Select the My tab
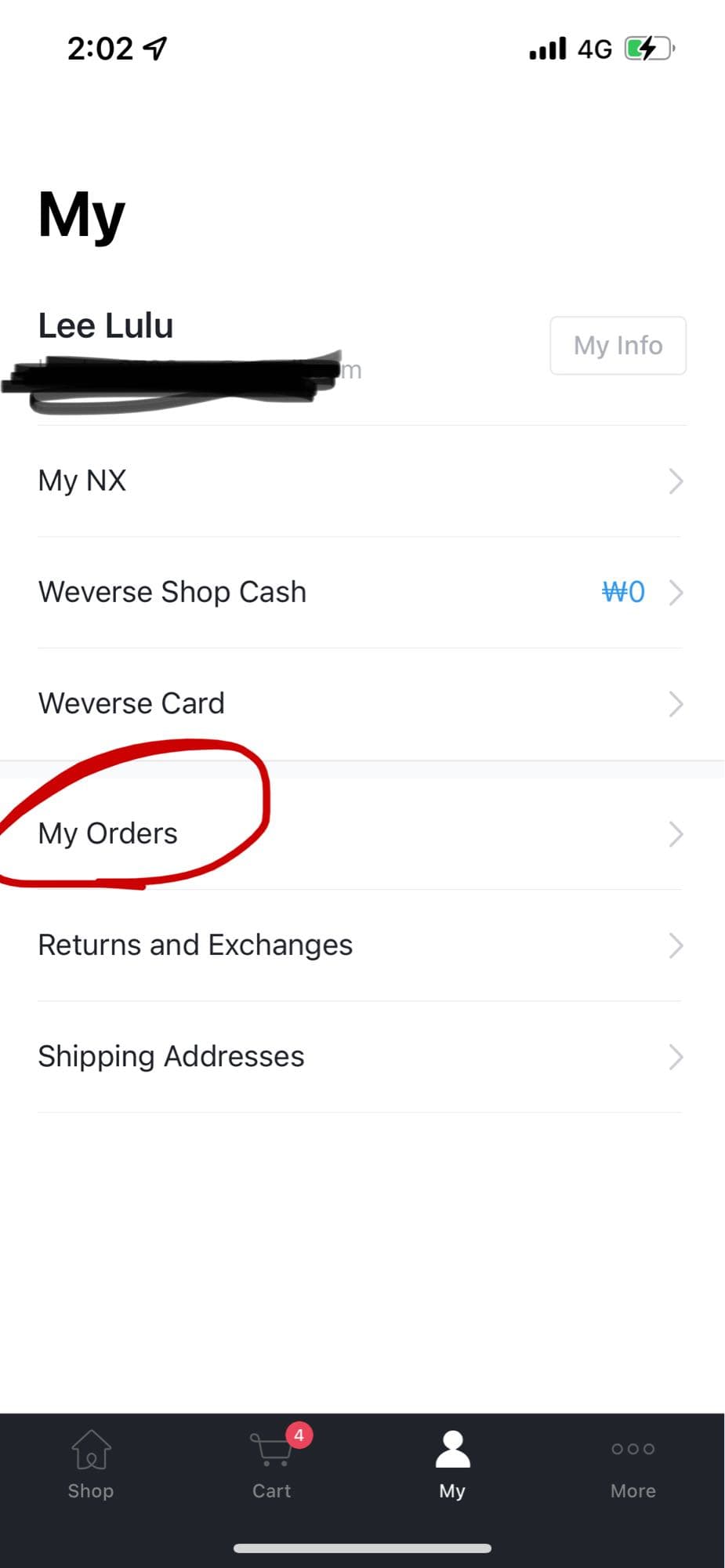The image size is (725, 1568). [x=452, y=1465]
